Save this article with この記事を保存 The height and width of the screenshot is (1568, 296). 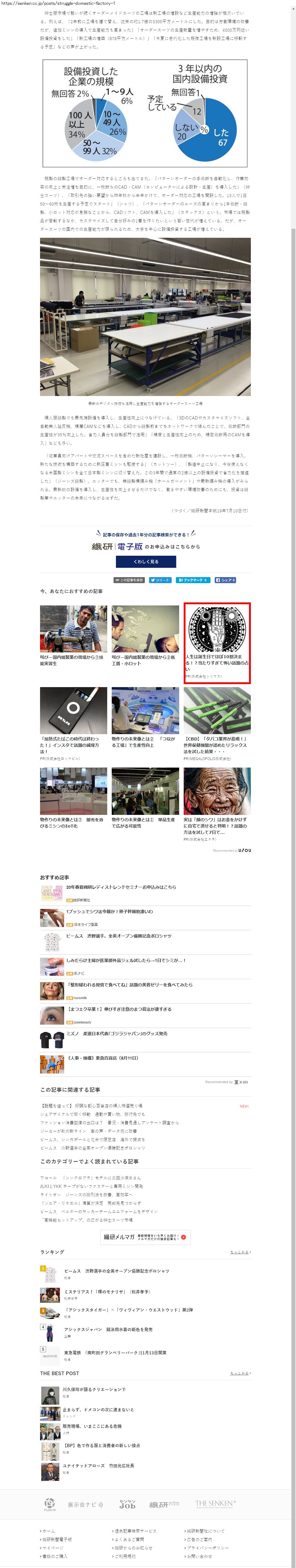(x=129, y=580)
